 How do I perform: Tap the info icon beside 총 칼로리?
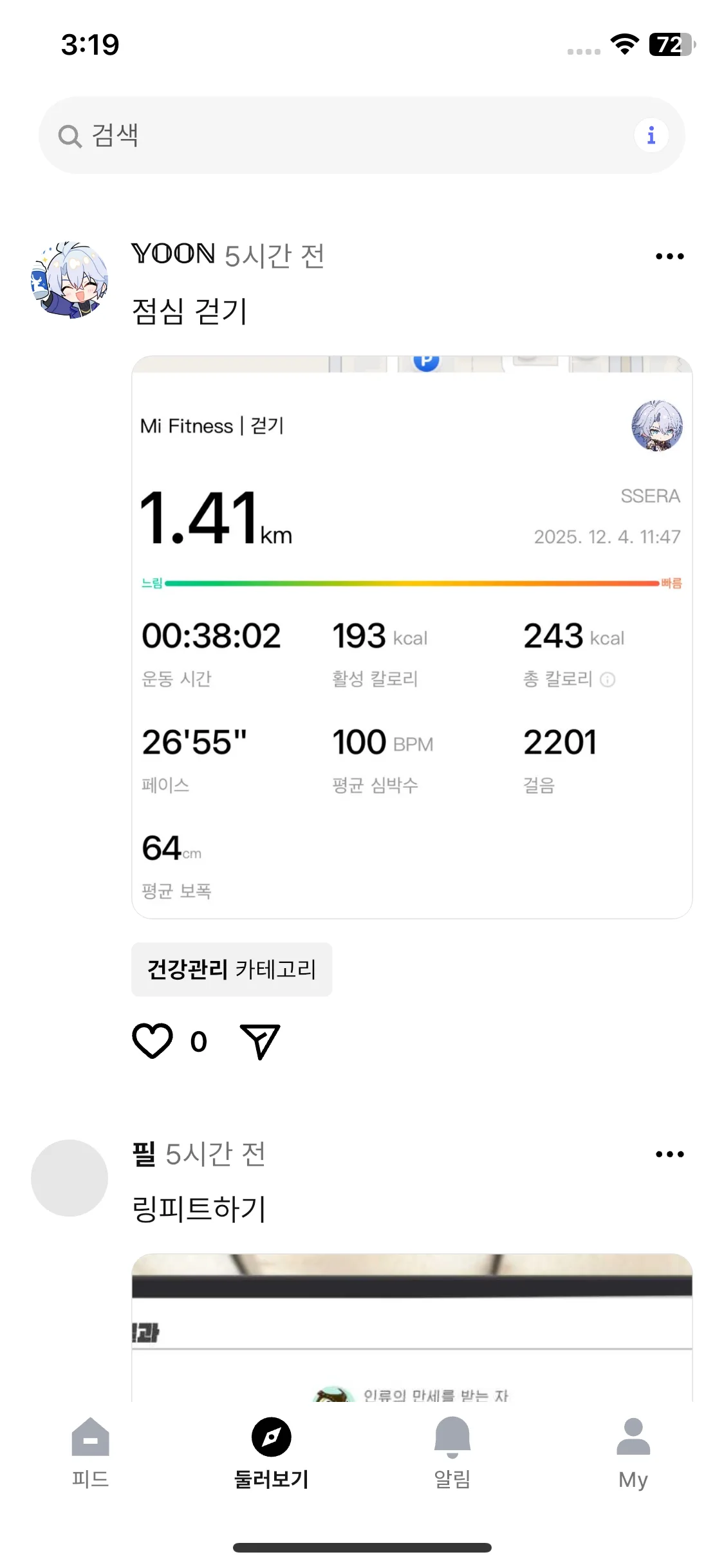[x=608, y=680]
